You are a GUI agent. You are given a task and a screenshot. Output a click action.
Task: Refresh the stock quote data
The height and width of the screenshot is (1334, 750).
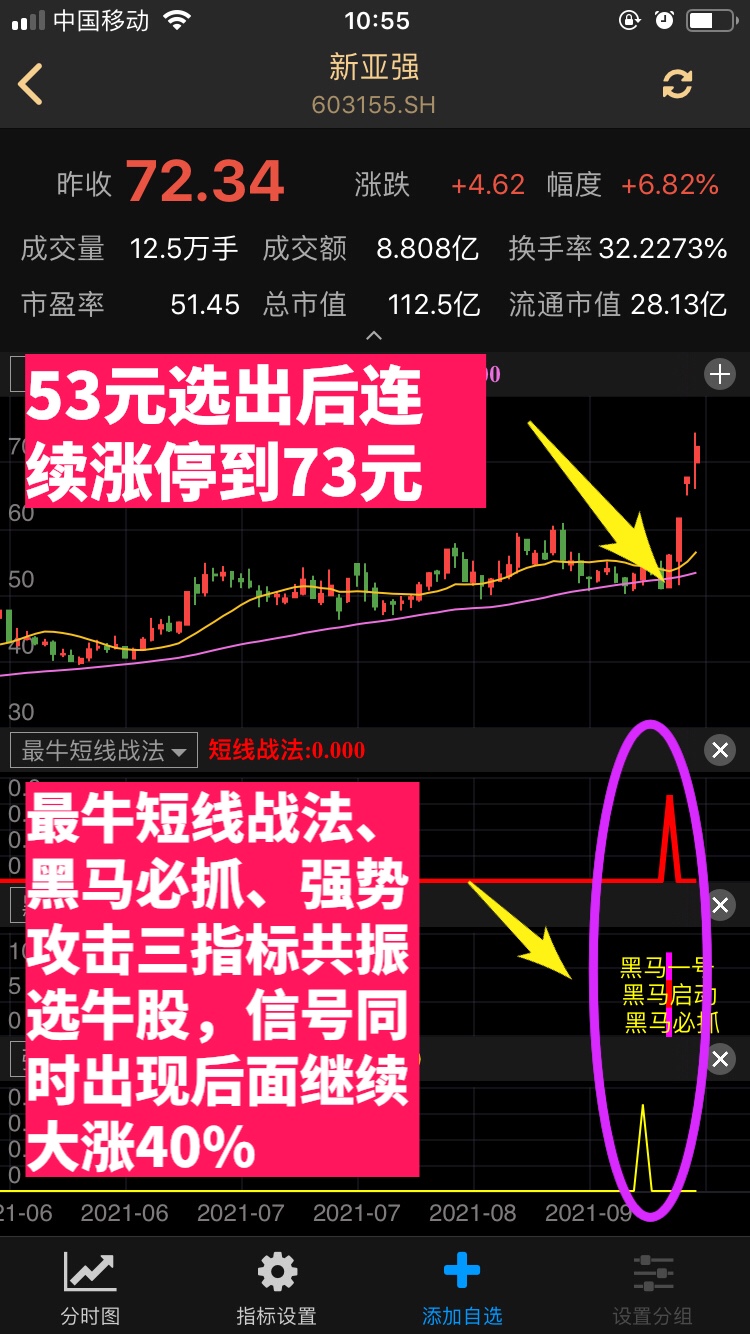(x=677, y=84)
